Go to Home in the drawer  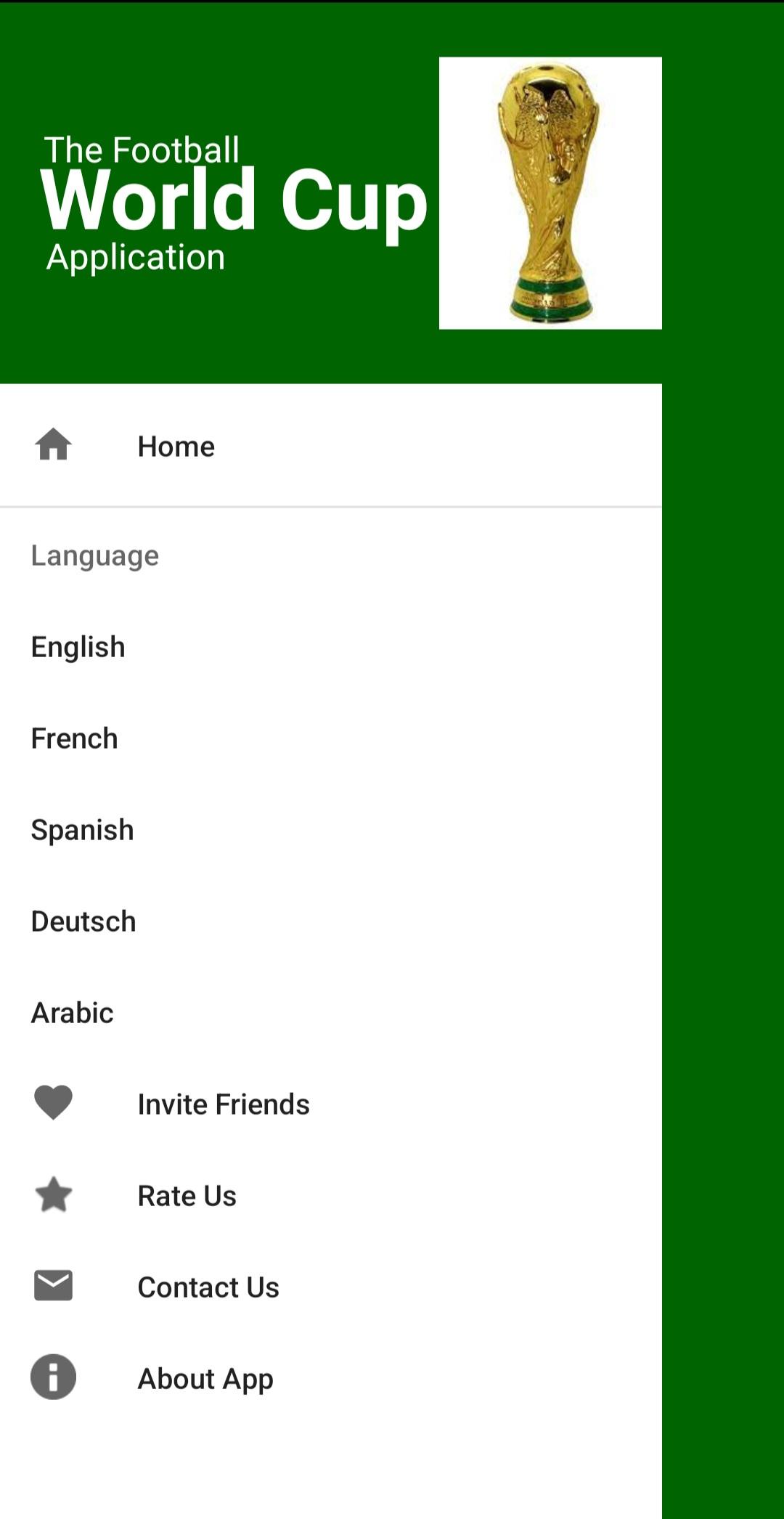(330, 446)
